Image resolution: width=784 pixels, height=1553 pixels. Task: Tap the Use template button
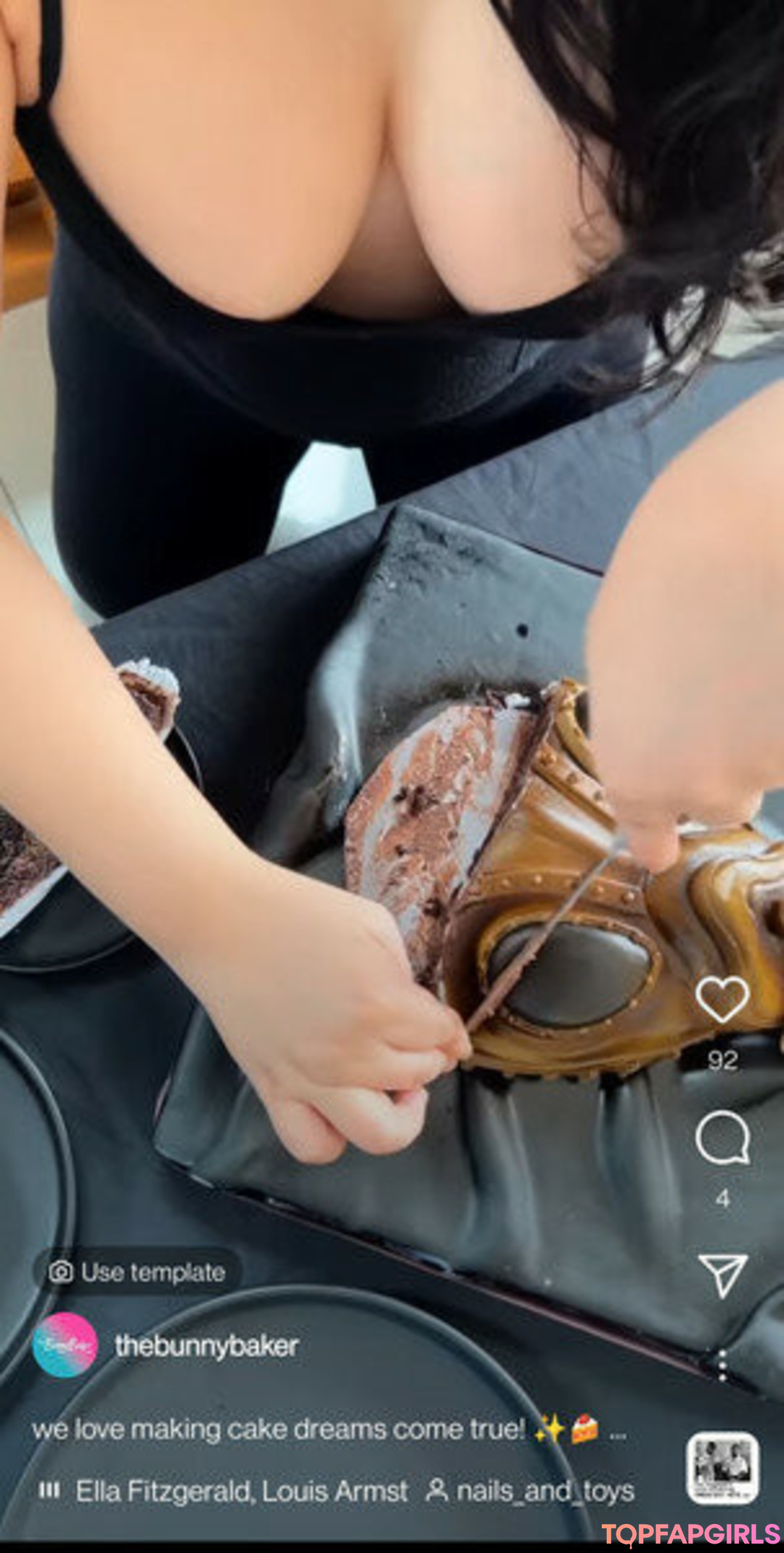pyautogui.click(x=138, y=1272)
